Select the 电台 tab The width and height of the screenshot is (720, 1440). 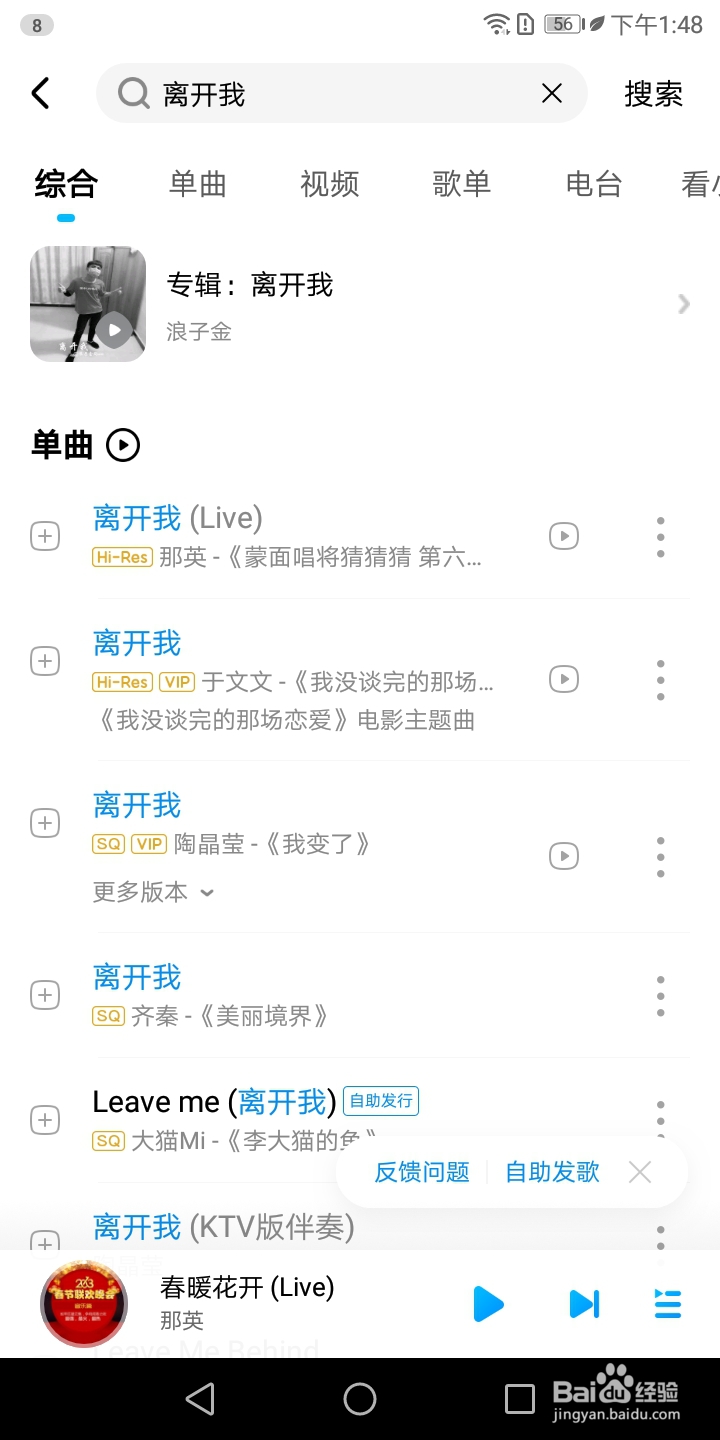point(593,184)
